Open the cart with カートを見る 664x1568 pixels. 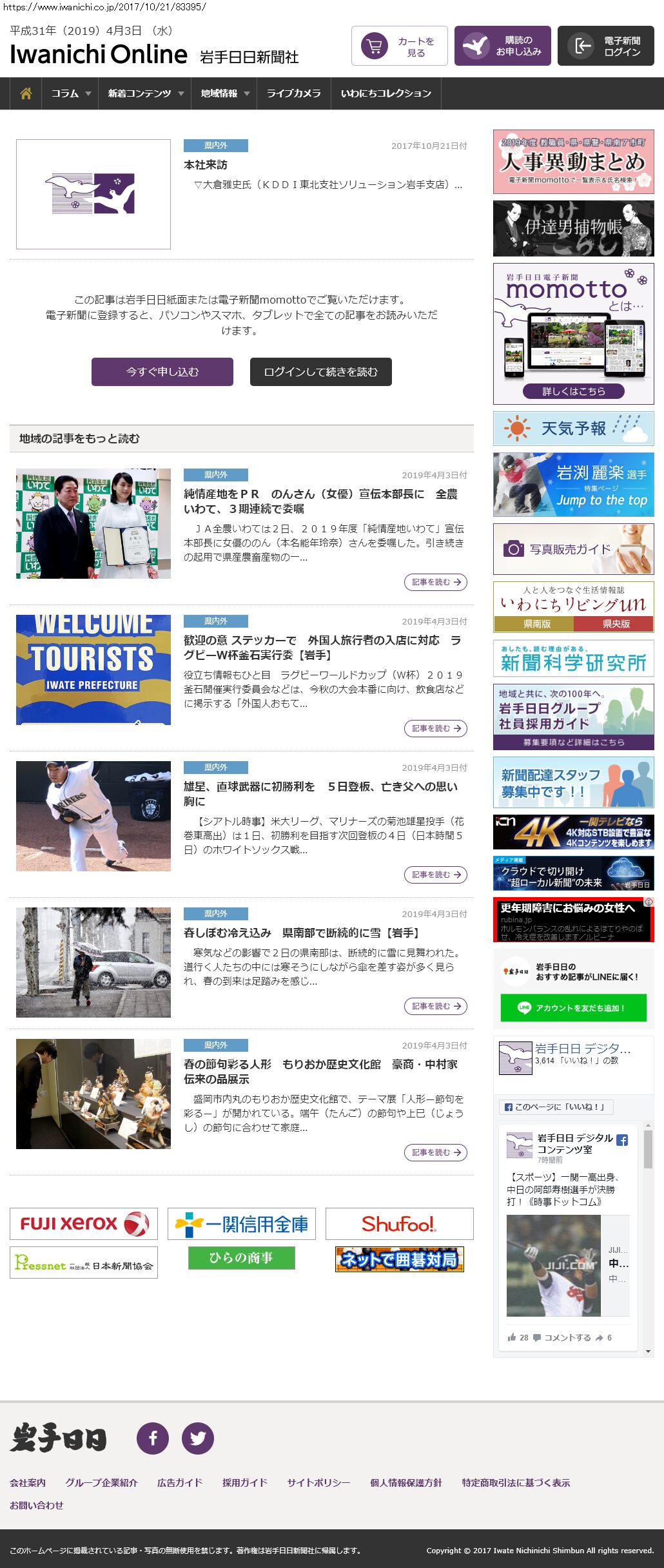pos(399,46)
